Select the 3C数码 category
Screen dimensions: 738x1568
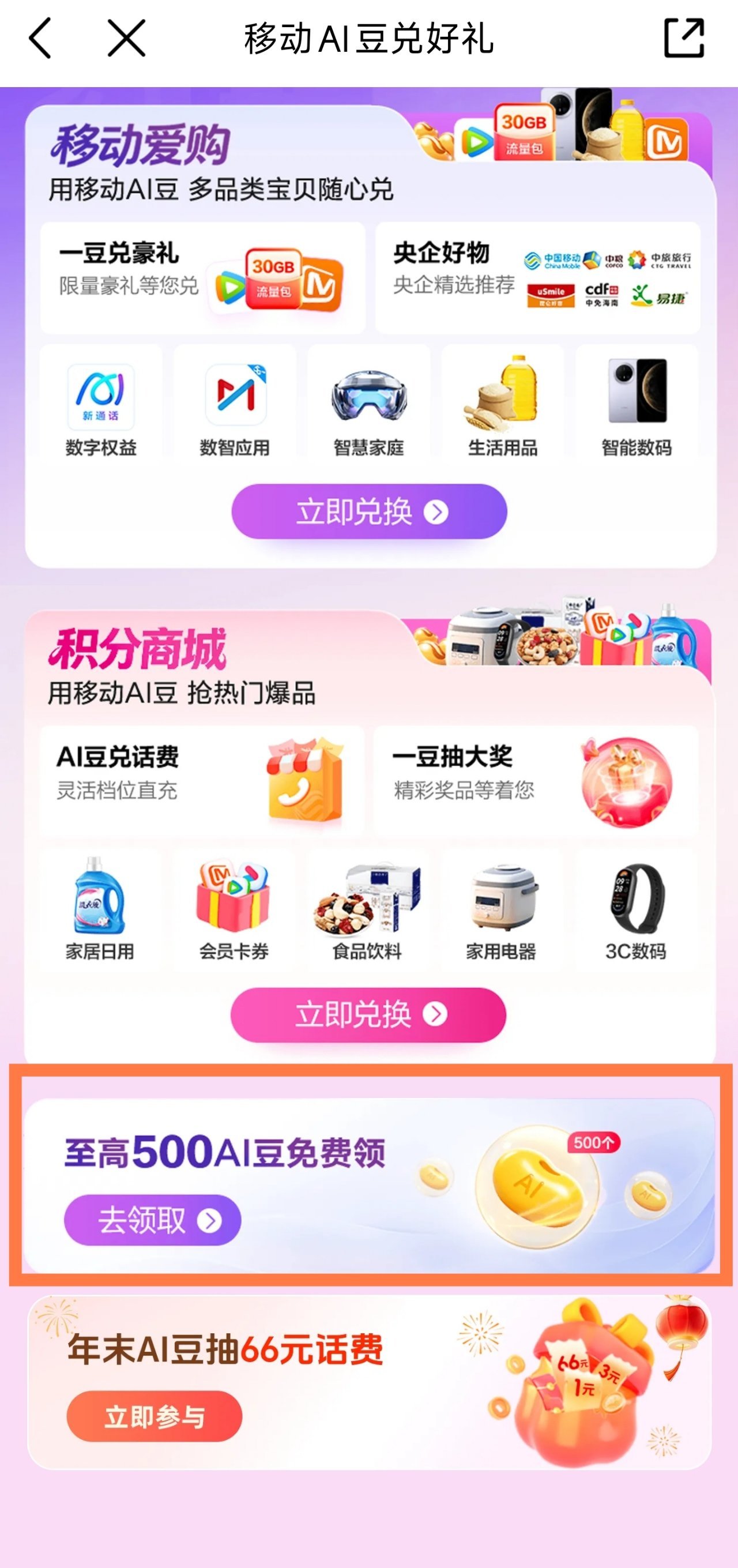[x=635, y=908]
